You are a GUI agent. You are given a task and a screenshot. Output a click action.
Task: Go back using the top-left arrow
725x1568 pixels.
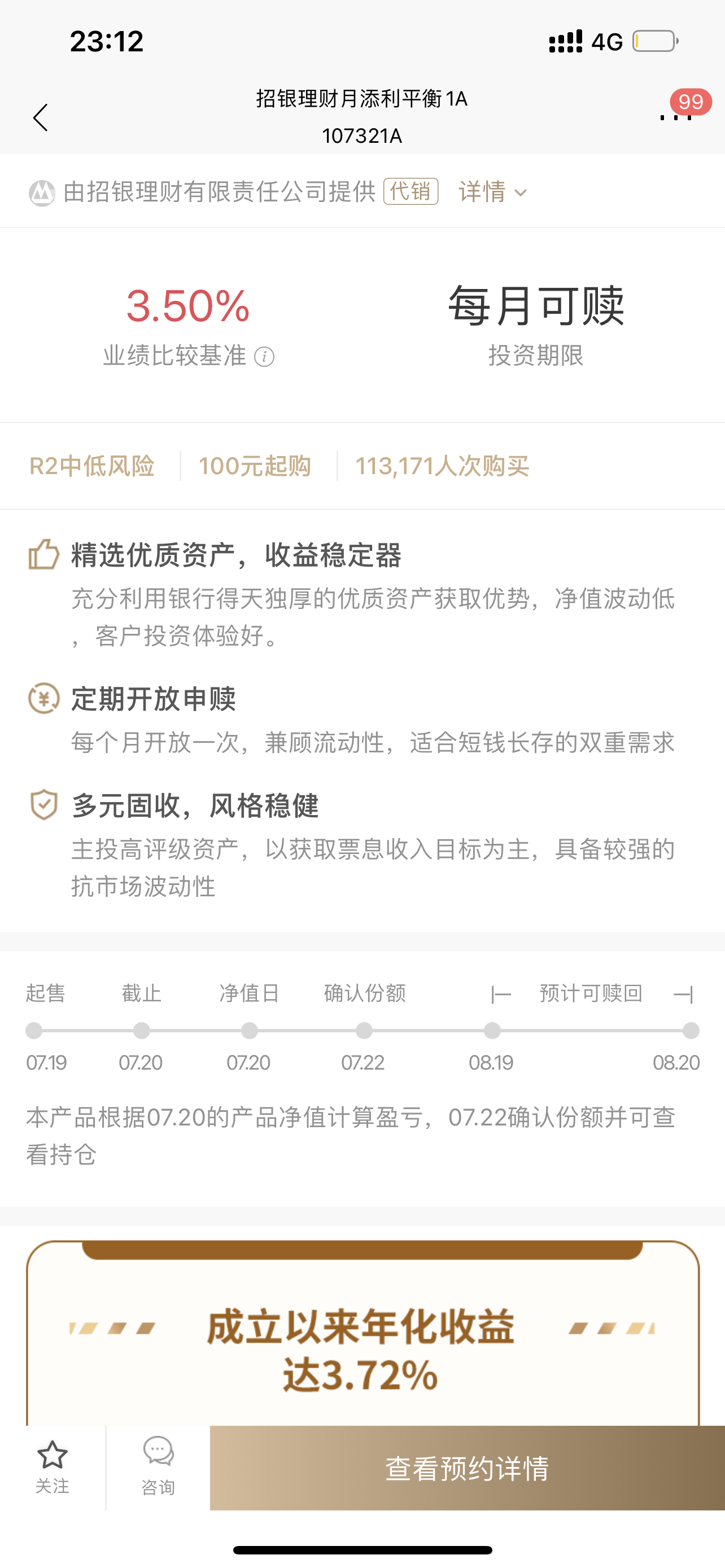[x=40, y=117]
